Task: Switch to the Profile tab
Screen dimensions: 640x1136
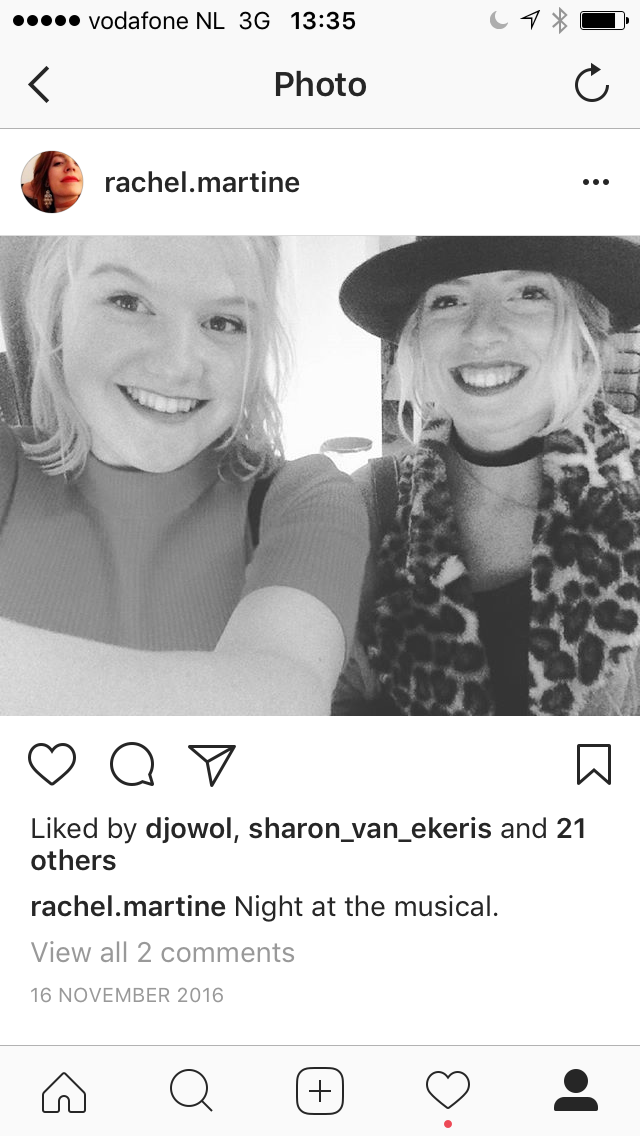Action: pyautogui.click(x=575, y=1090)
